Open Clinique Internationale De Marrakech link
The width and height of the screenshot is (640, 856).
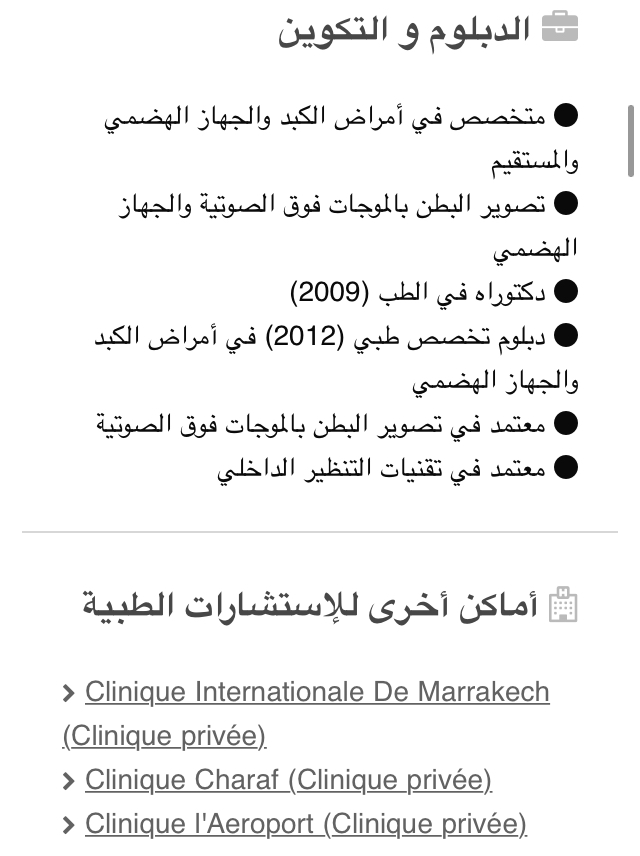point(317,692)
